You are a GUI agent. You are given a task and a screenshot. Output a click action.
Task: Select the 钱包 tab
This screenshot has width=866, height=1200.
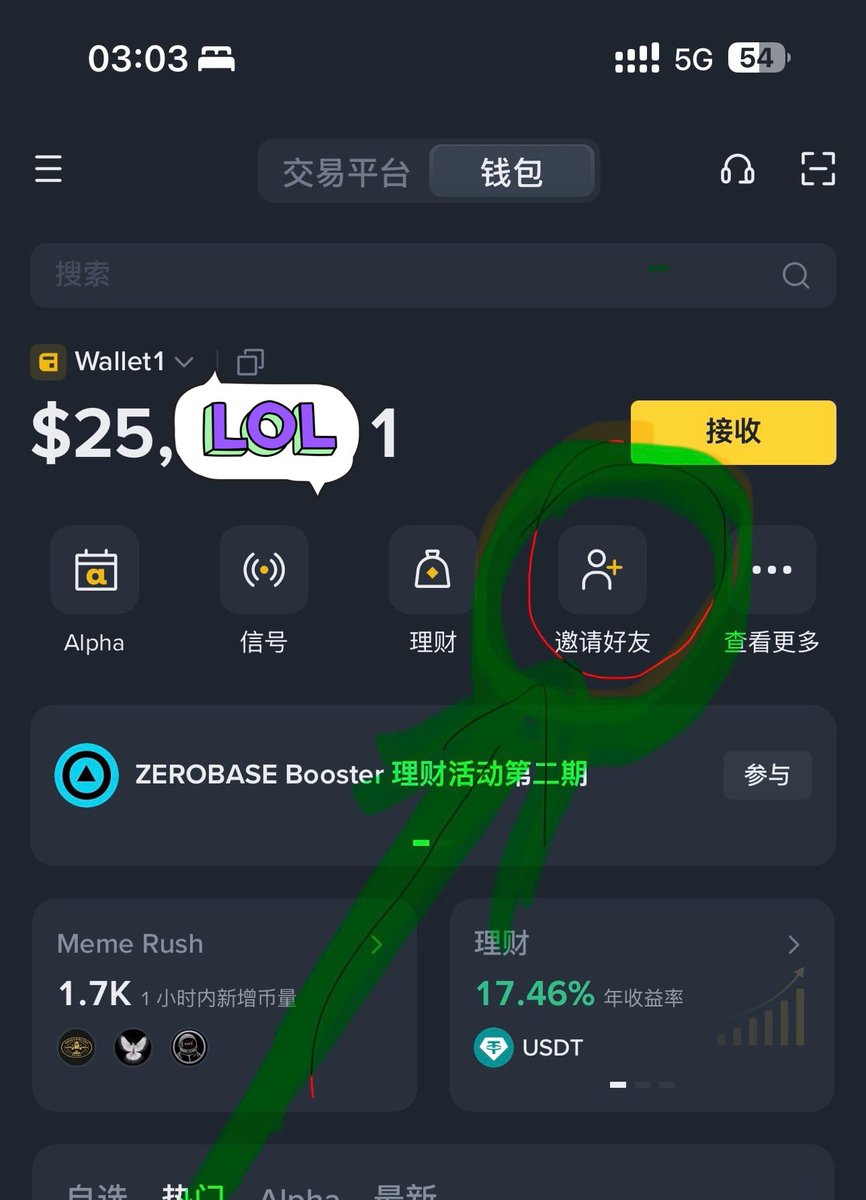click(511, 173)
